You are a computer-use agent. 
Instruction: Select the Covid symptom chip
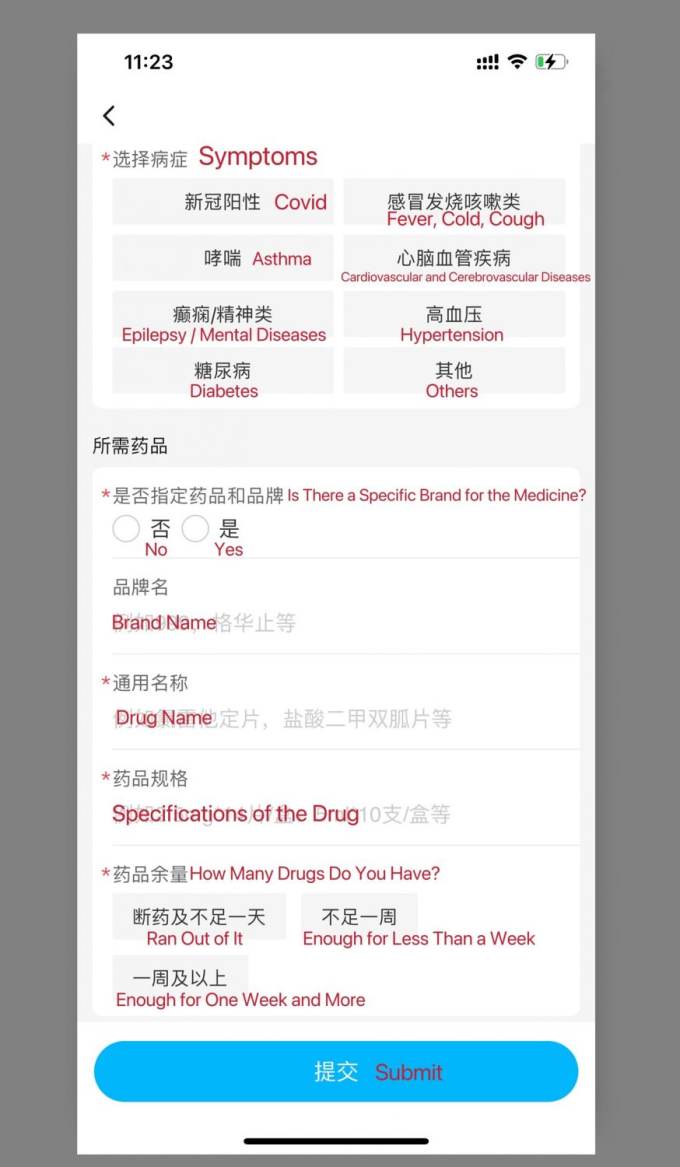click(222, 202)
